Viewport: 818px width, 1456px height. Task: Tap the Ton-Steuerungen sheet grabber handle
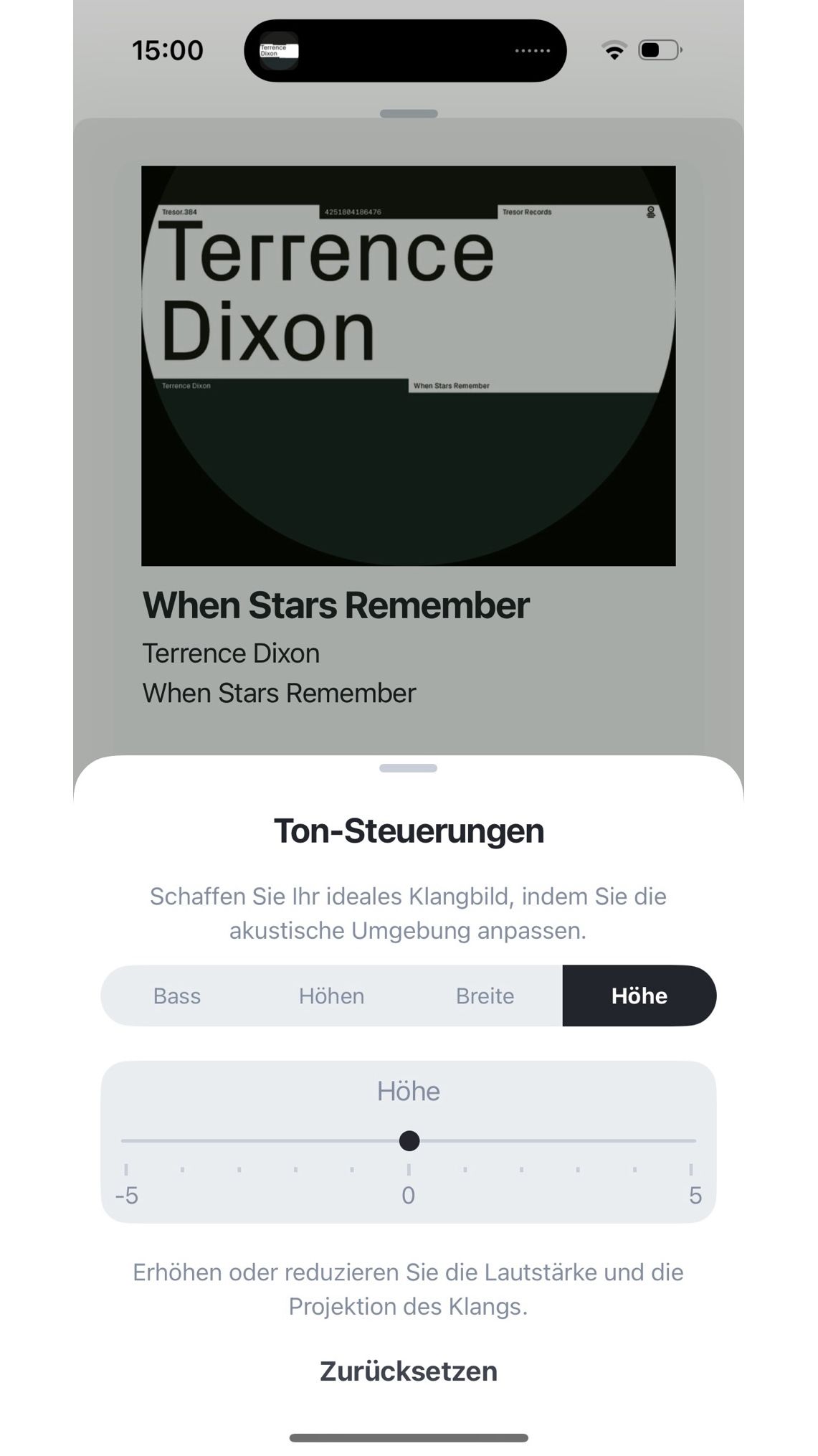click(x=408, y=768)
